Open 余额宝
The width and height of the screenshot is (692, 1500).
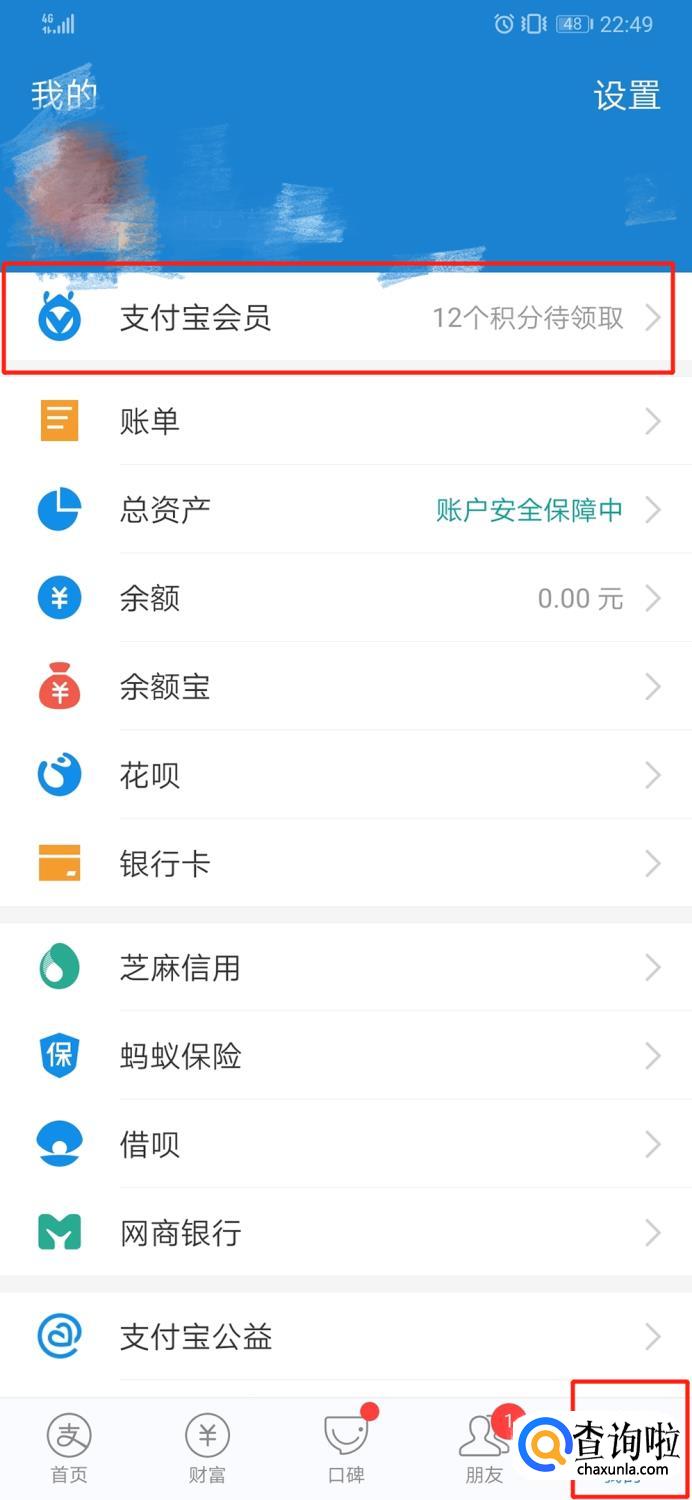pos(340,688)
